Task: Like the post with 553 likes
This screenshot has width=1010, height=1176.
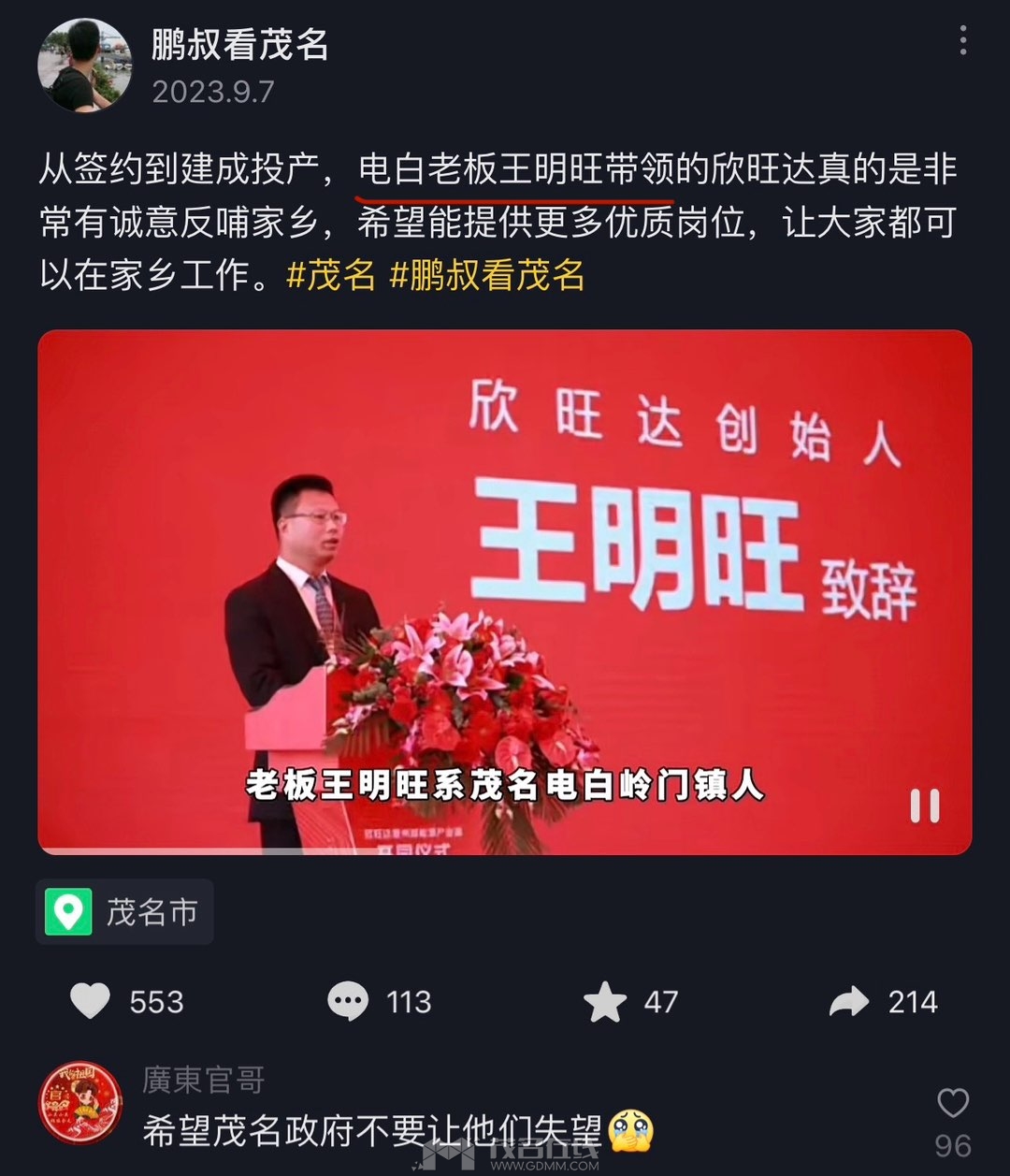Action: [x=91, y=1001]
